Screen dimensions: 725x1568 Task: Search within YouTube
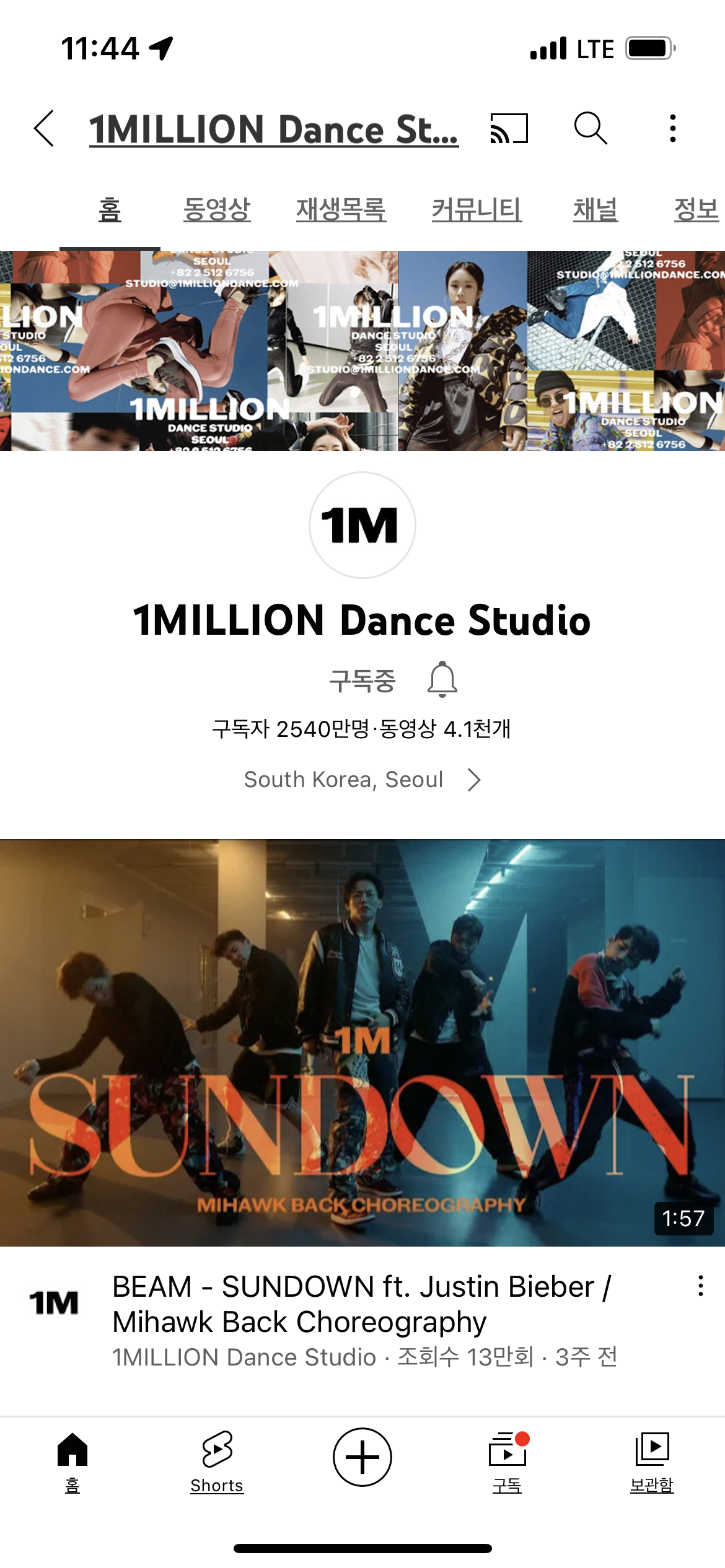(x=590, y=128)
